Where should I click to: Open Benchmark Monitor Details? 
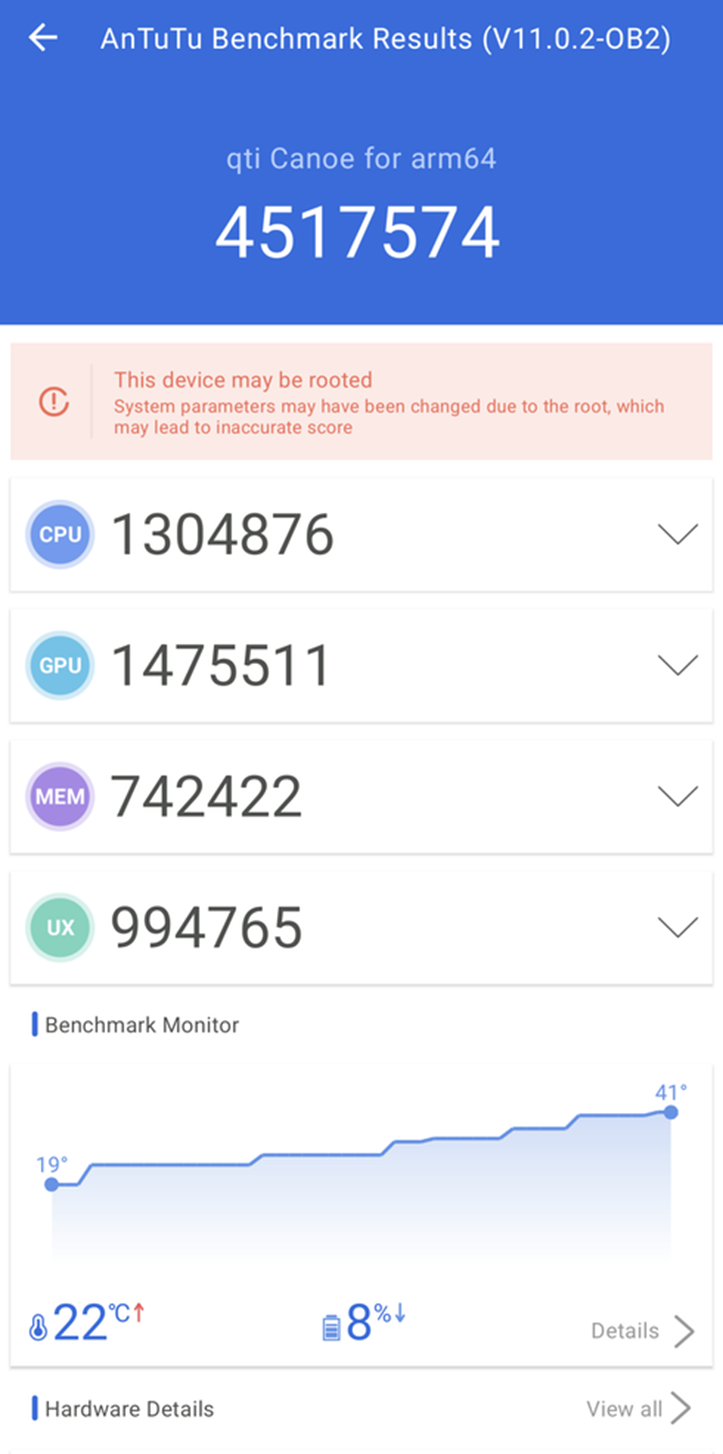point(642,1331)
